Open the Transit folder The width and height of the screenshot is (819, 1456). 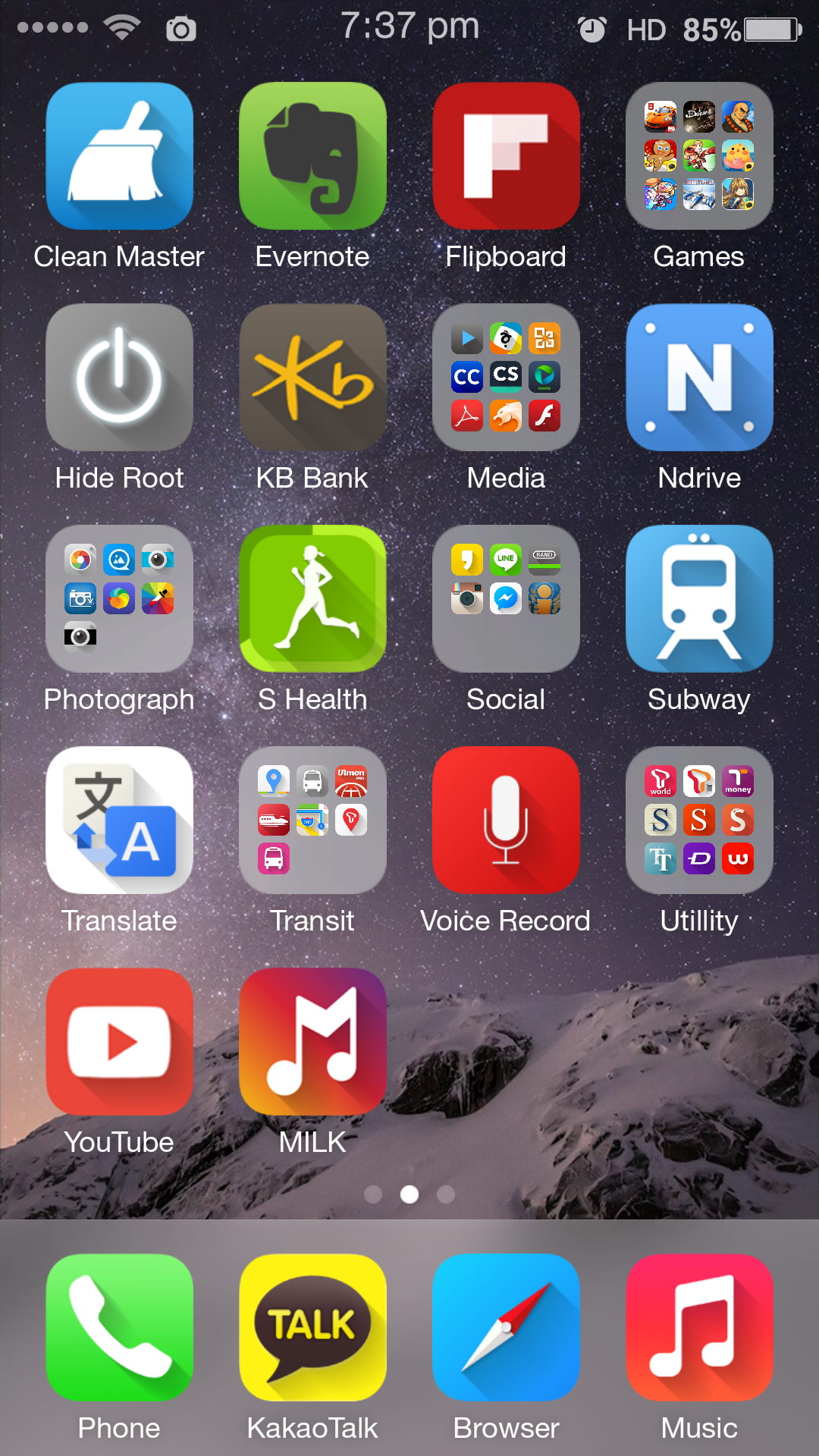pos(312,821)
